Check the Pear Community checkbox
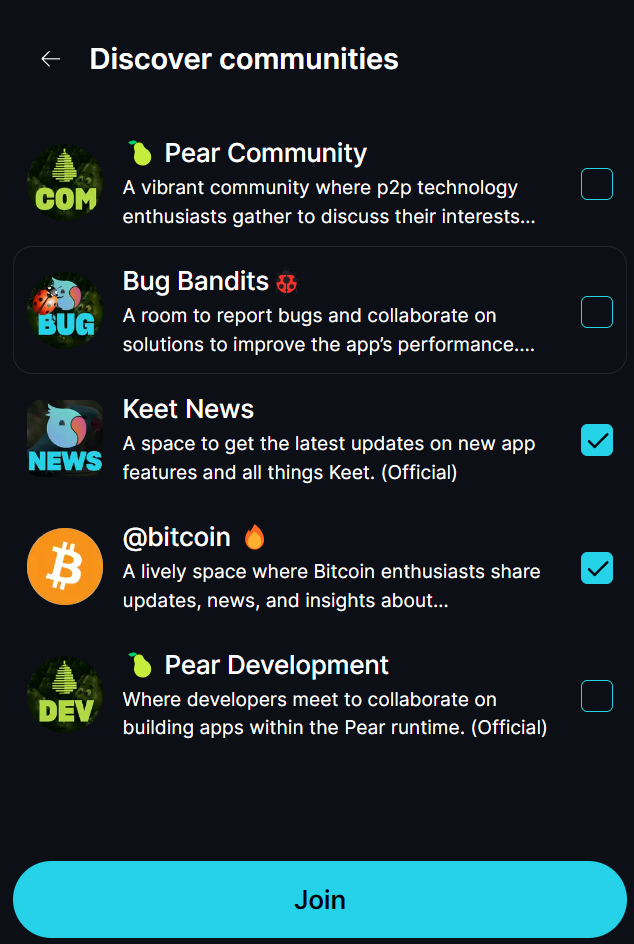 [597, 184]
